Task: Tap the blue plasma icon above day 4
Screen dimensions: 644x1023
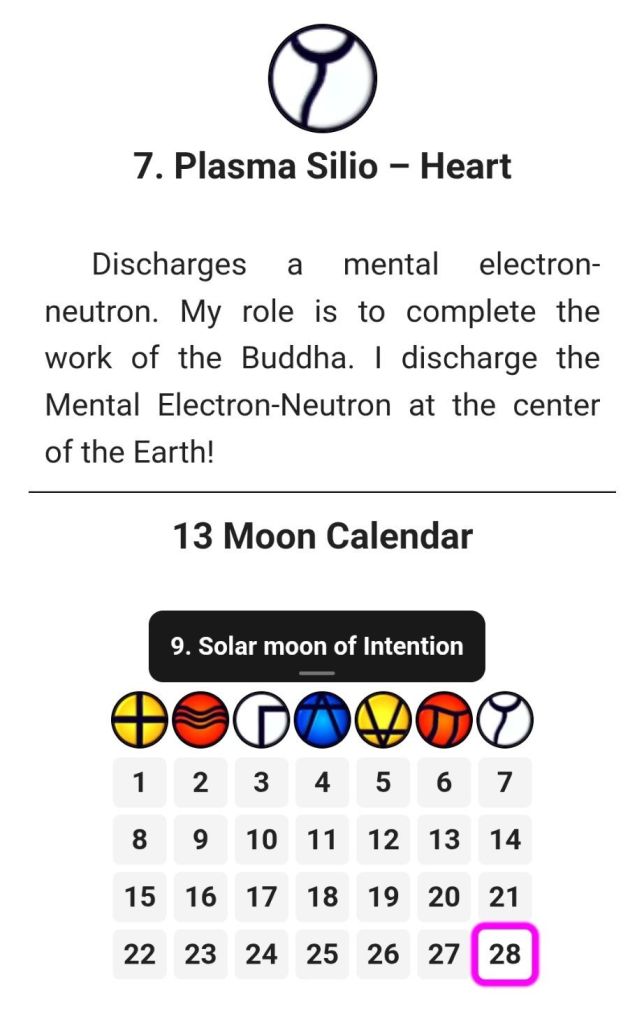Action: tap(322, 720)
